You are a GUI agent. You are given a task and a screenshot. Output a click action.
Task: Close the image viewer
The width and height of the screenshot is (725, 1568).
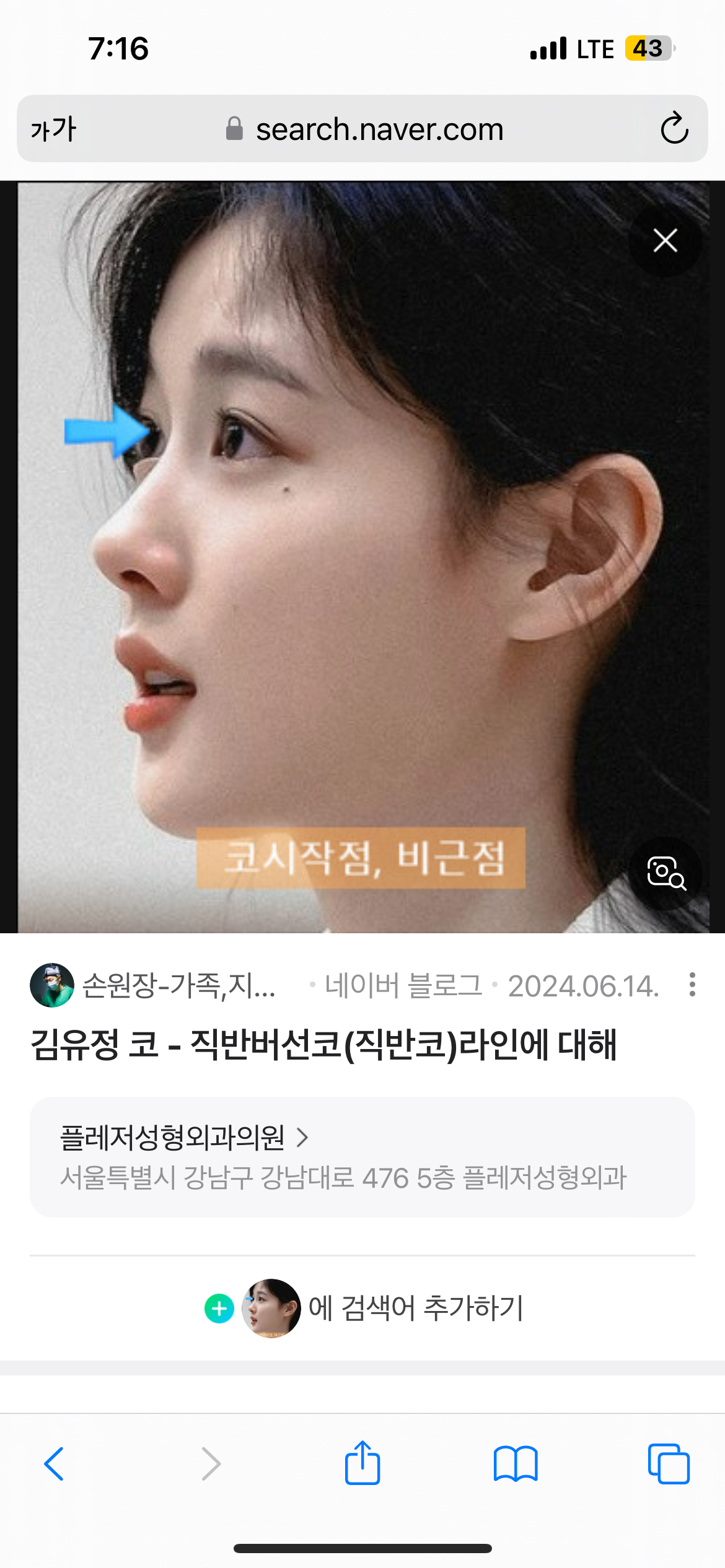[x=665, y=240]
